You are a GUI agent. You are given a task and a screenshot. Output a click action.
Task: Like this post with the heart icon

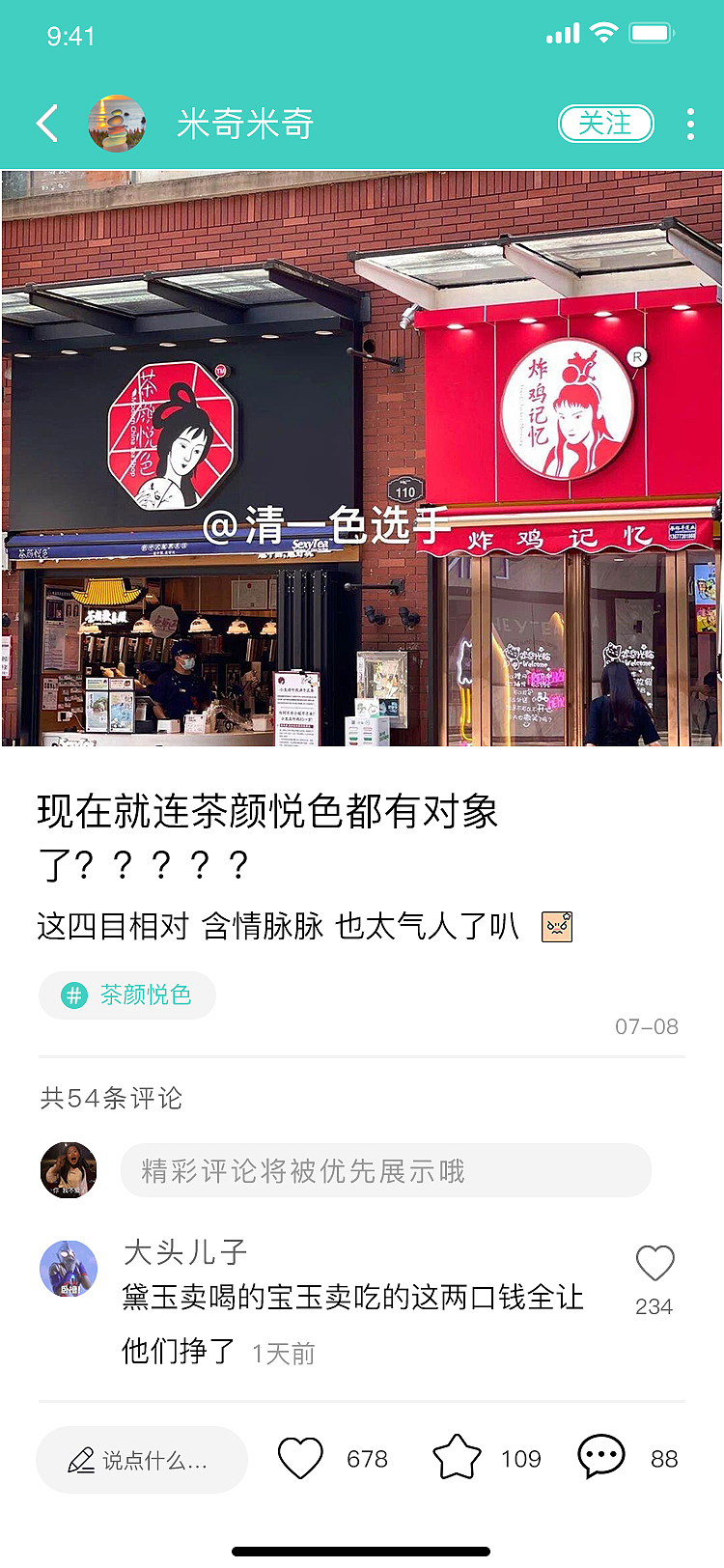300,1458
